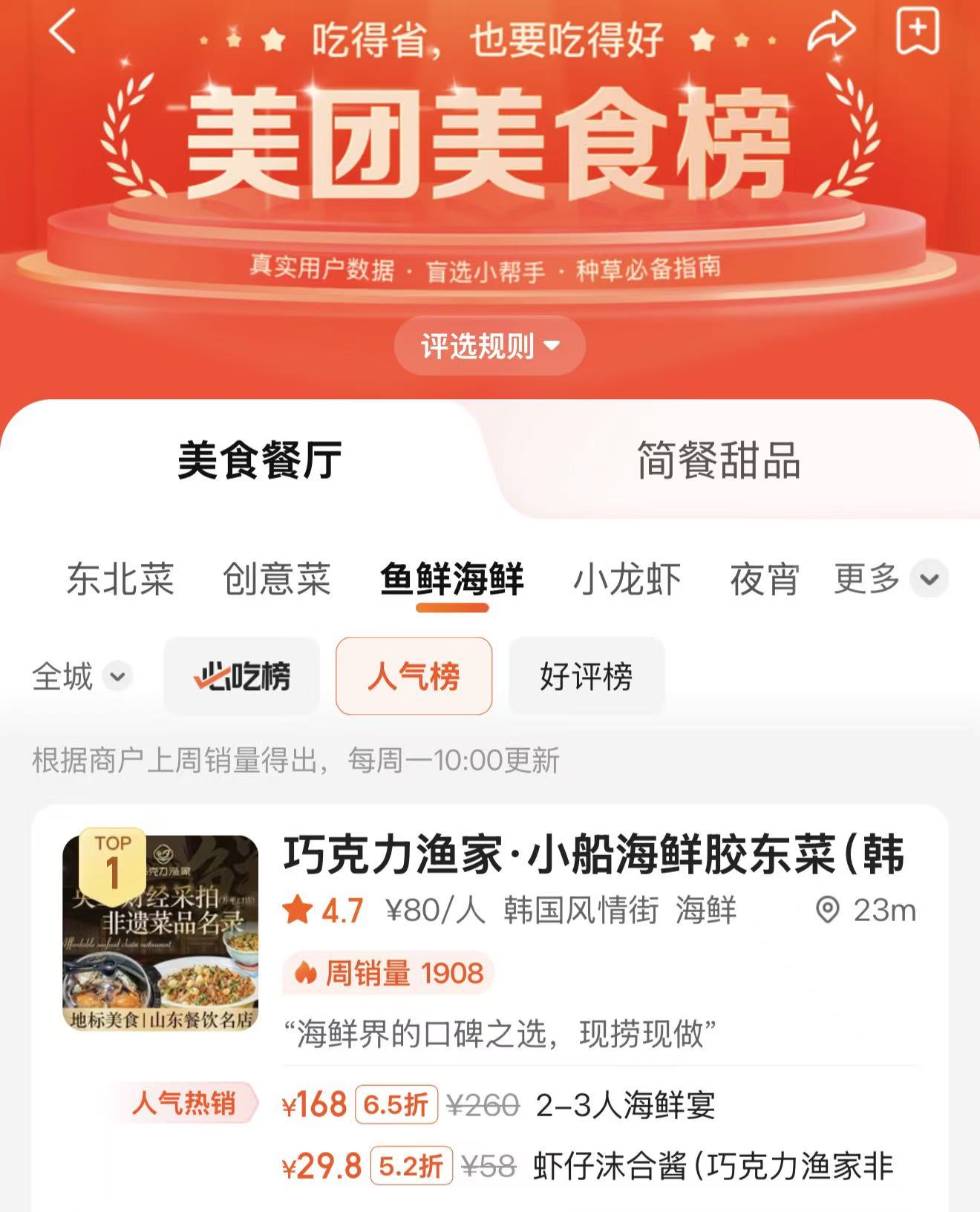
Task: Switch to the 好评榜 ranking
Action: point(587,676)
